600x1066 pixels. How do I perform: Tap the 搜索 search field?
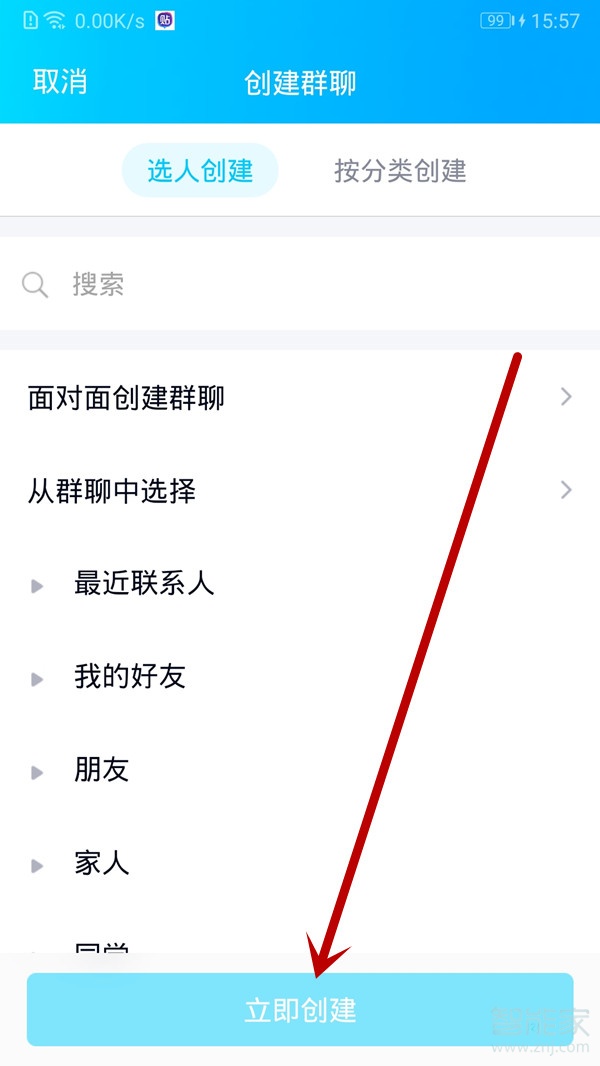click(300, 285)
